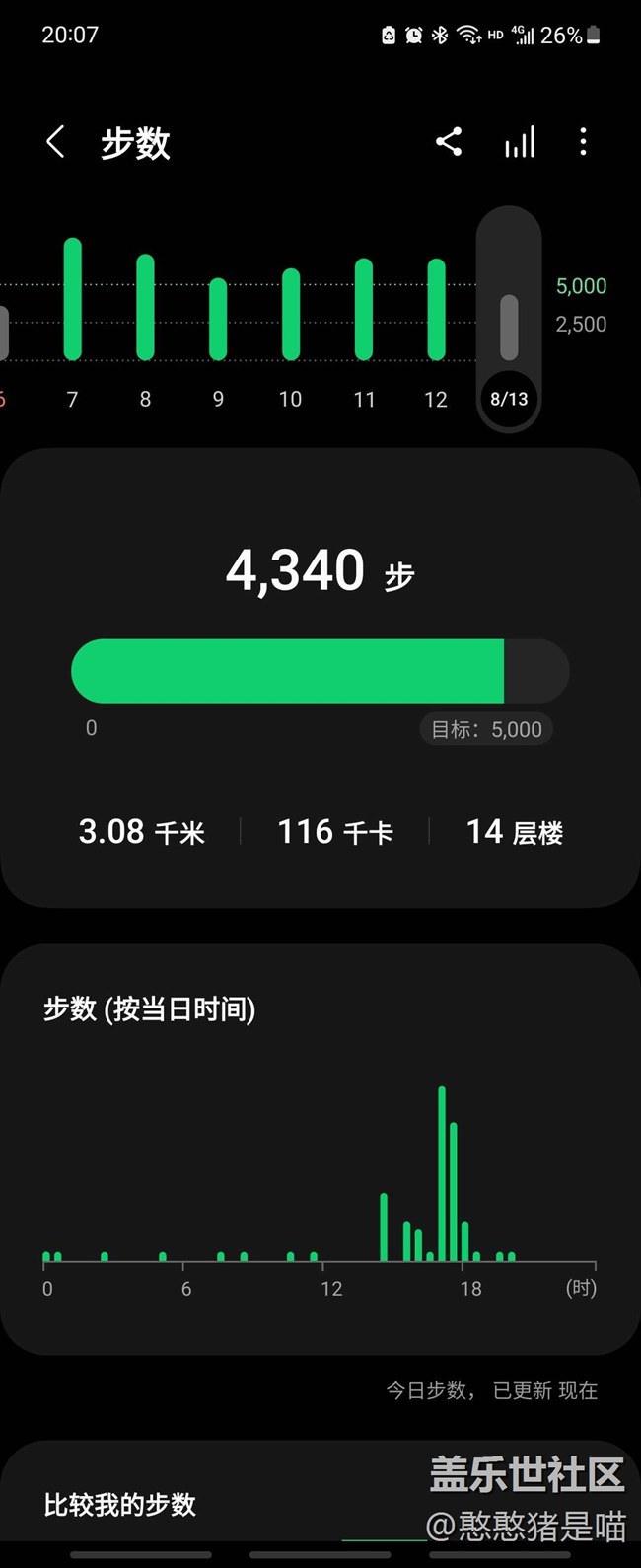Open the step trends chart icon
Image resolution: width=641 pixels, height=1568 pixels.
[x=520, y=143]
